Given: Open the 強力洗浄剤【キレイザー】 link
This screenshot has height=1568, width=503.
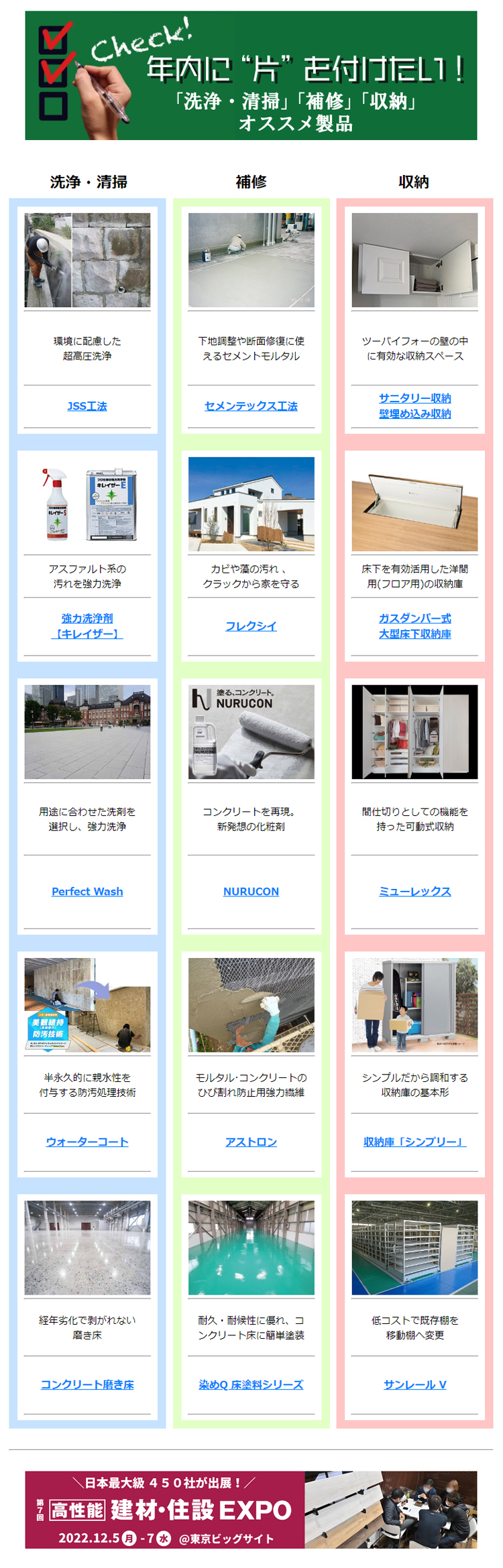Looking at the screenshot, I should click(87, 625).
